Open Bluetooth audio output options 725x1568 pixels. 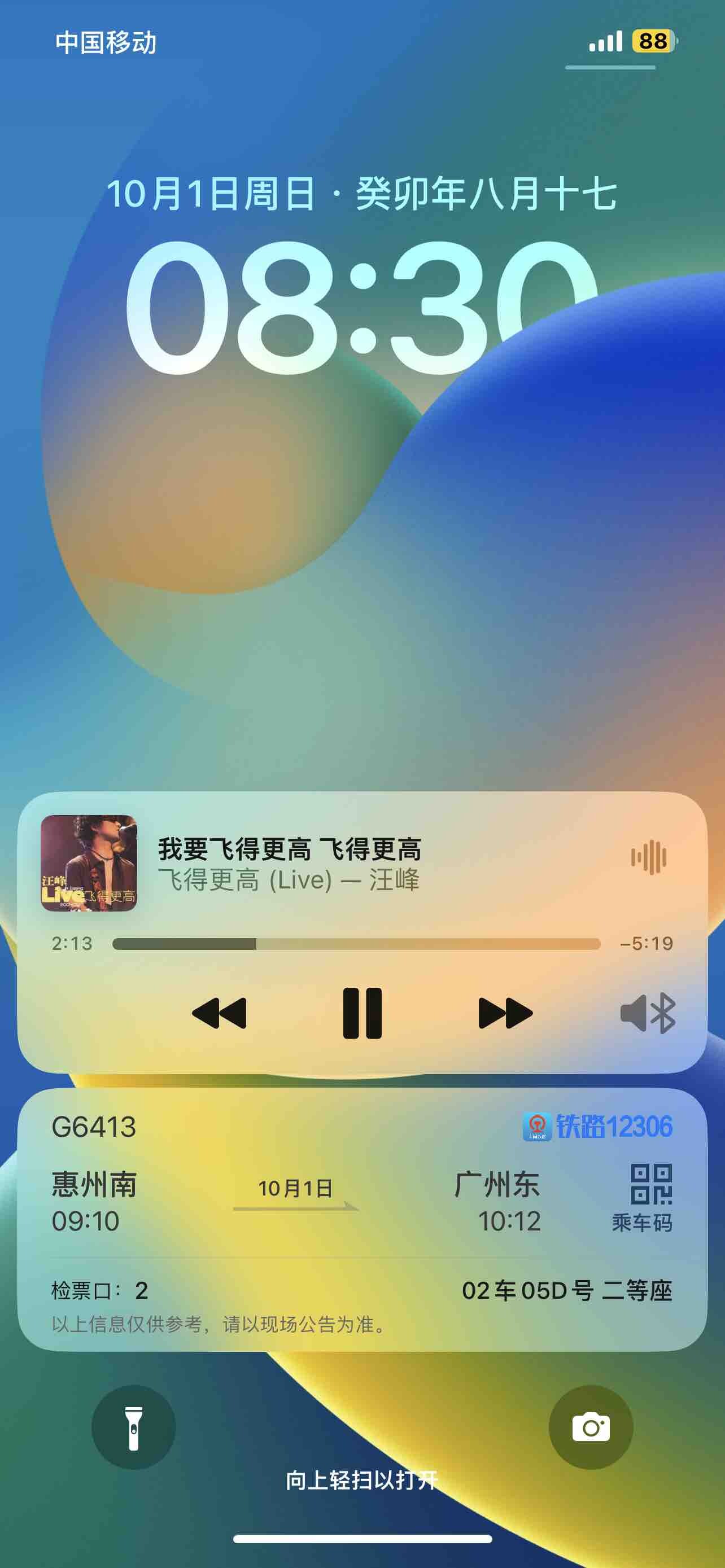pos(648,1013)
